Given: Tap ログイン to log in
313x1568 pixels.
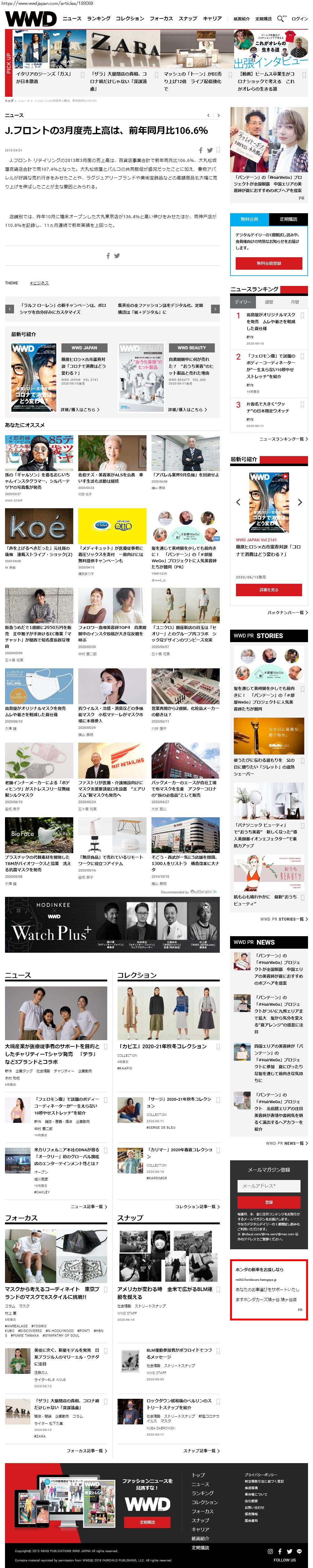Looking at the screenshot, I should (299, 19).
